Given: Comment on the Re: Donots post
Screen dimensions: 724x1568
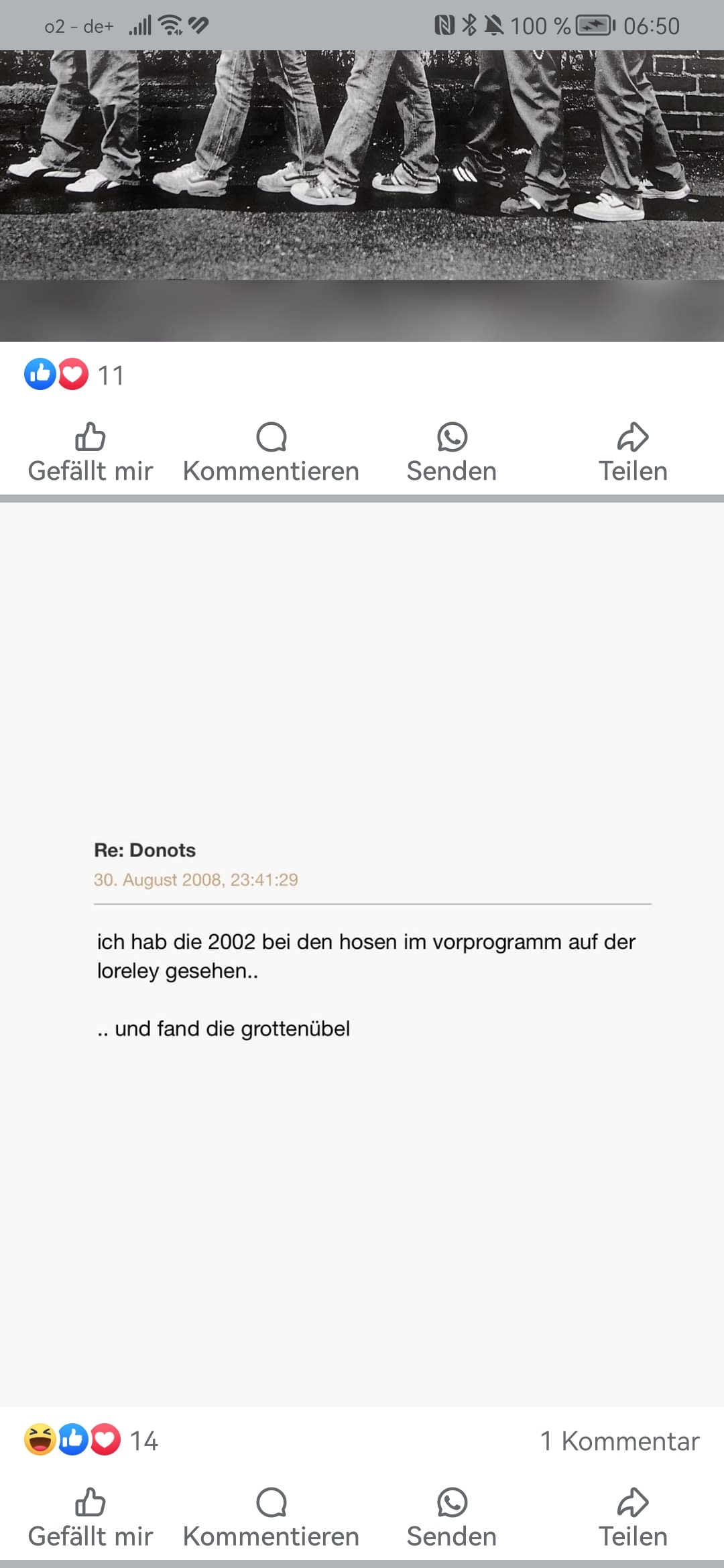Looking at the screenshot, I should coord(271,1519).
